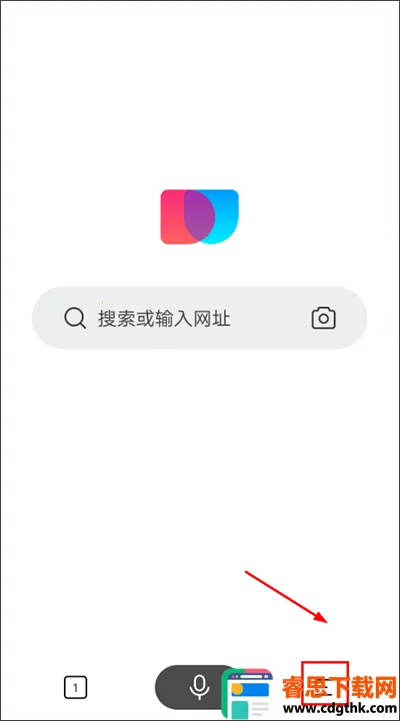
Task: Tap the search or enter URL field
Action: tap(200, 318)
